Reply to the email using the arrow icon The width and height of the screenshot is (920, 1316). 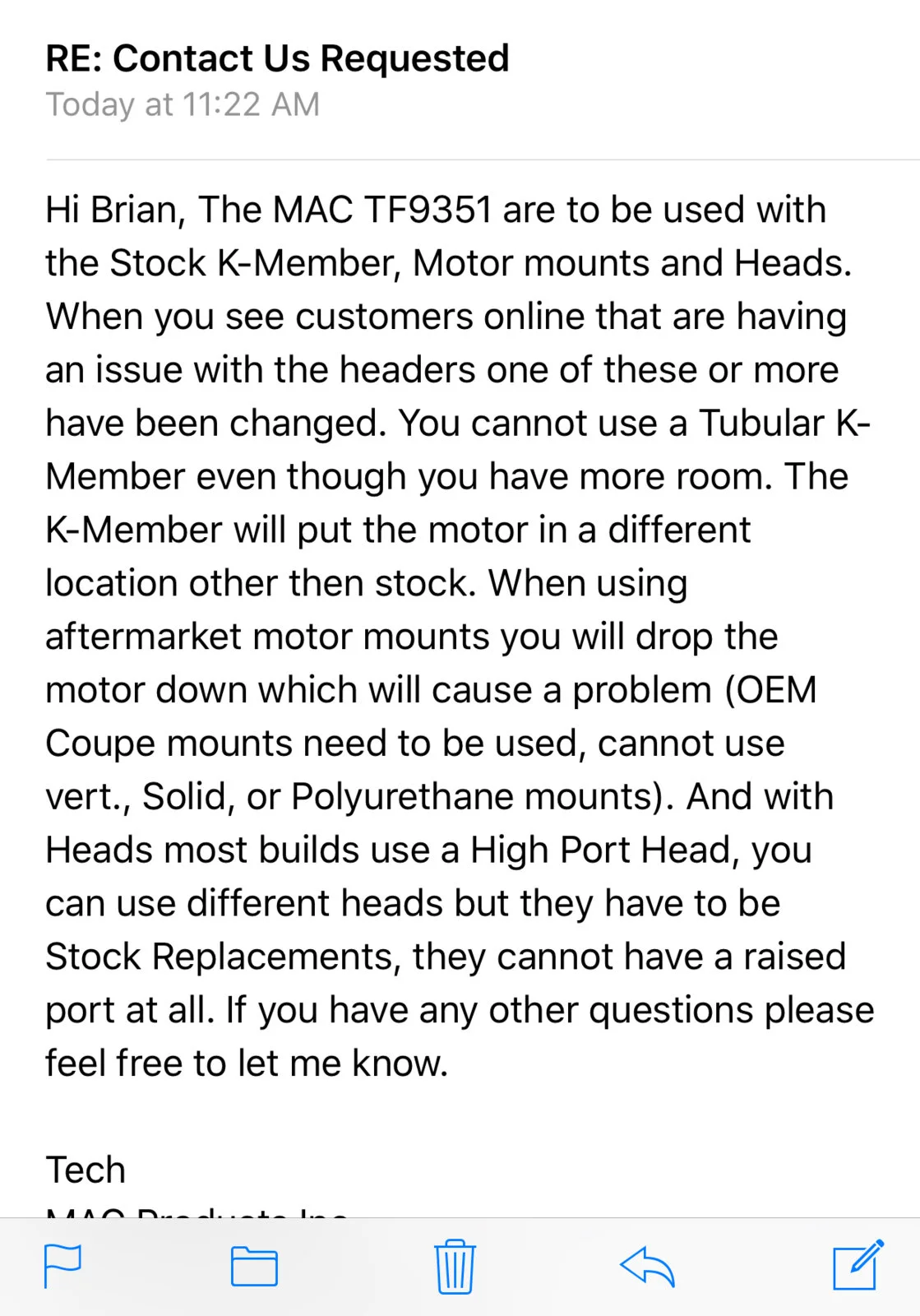647,1267
